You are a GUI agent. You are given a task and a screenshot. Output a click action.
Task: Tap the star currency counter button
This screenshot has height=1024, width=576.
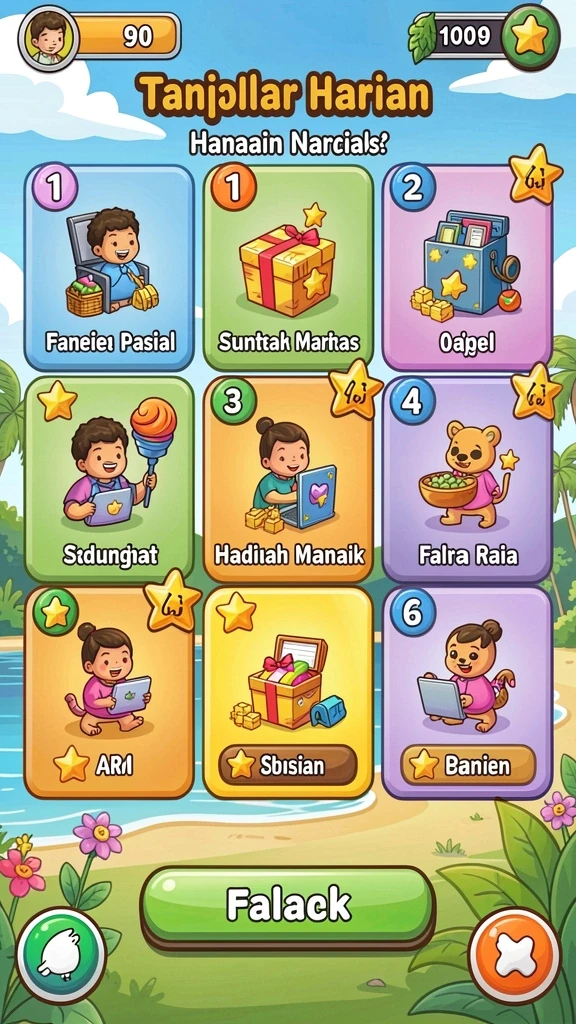[532, 37]
